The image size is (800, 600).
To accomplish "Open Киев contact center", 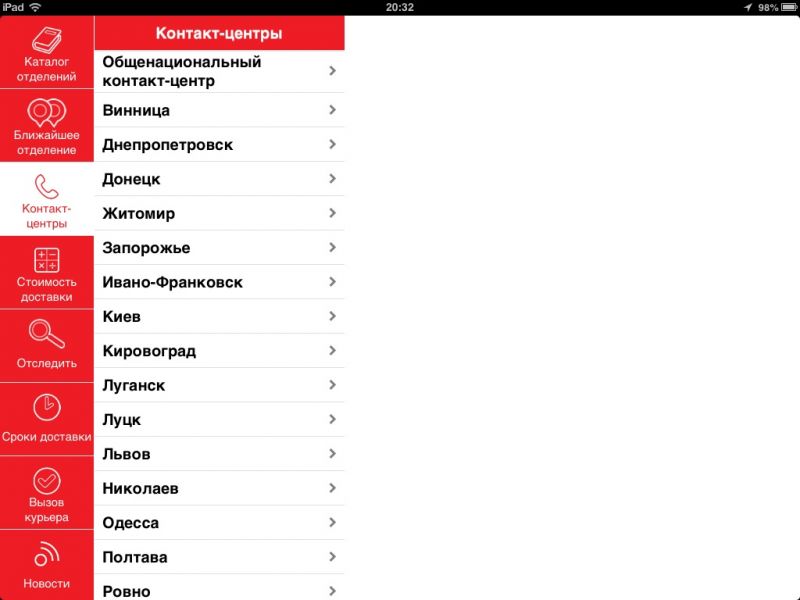I will [219, 317].
